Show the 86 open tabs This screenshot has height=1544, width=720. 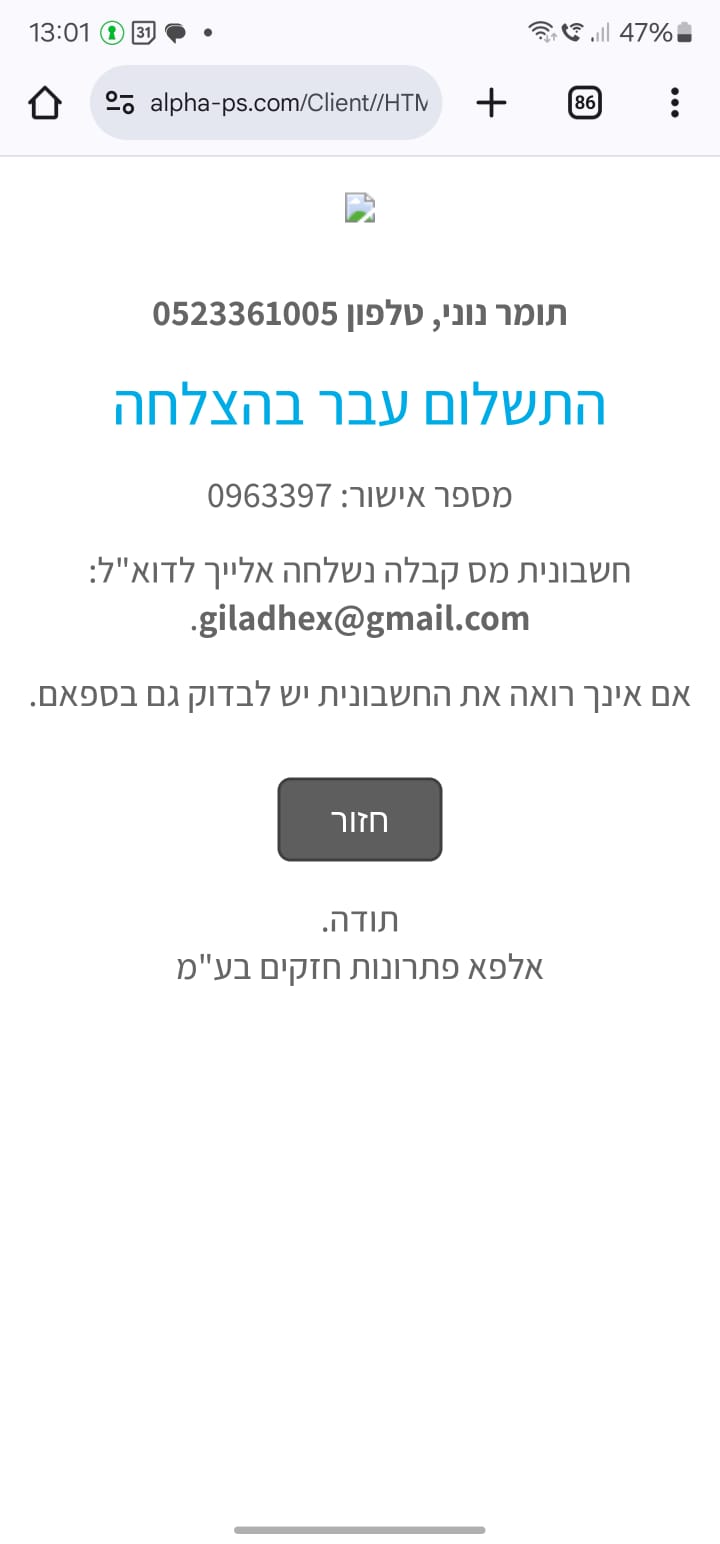(x=585, y=102)
